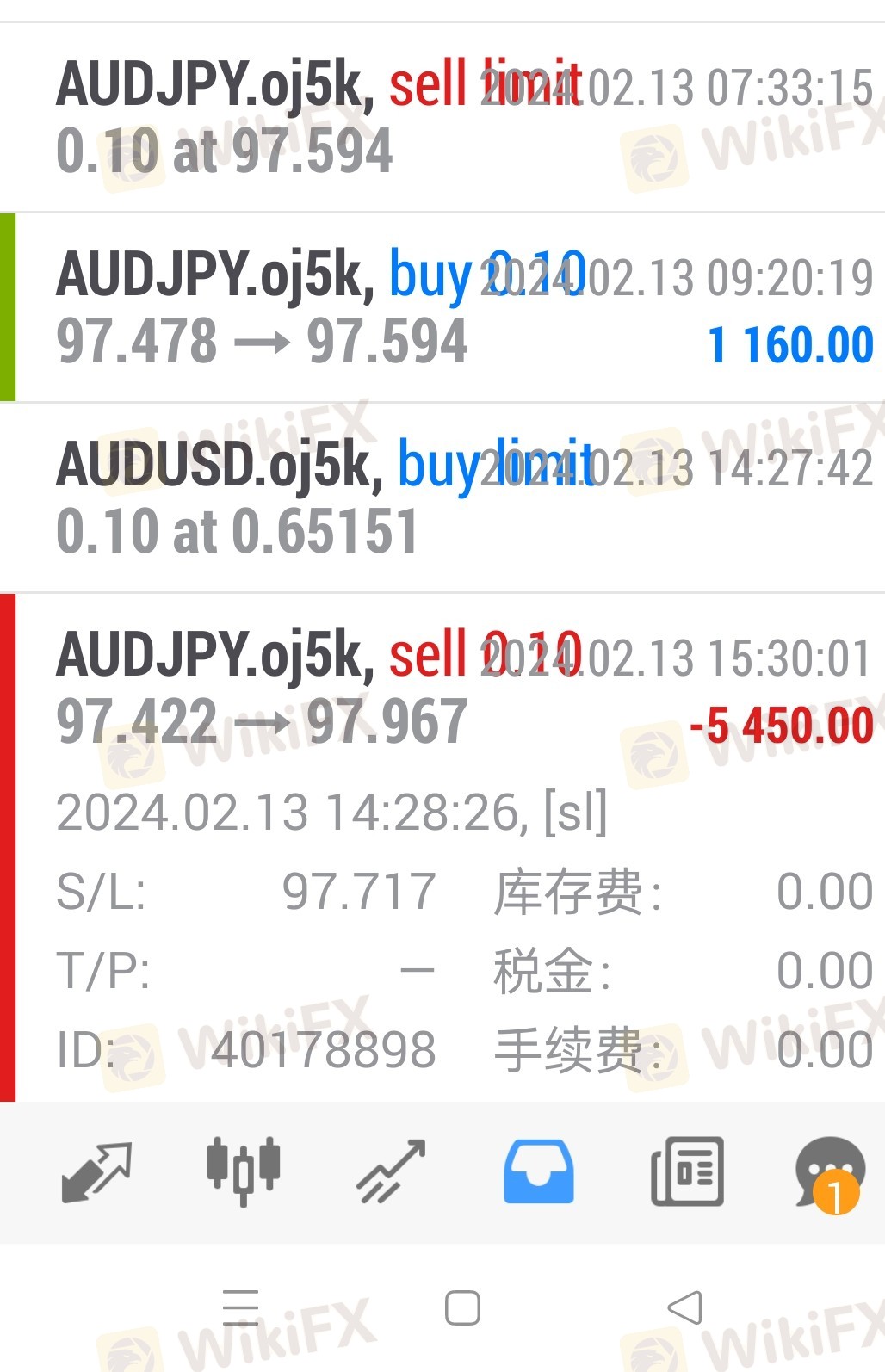This screenshot has width=885, height=1372.
Task: Open the News tab
Action: 687,1172
